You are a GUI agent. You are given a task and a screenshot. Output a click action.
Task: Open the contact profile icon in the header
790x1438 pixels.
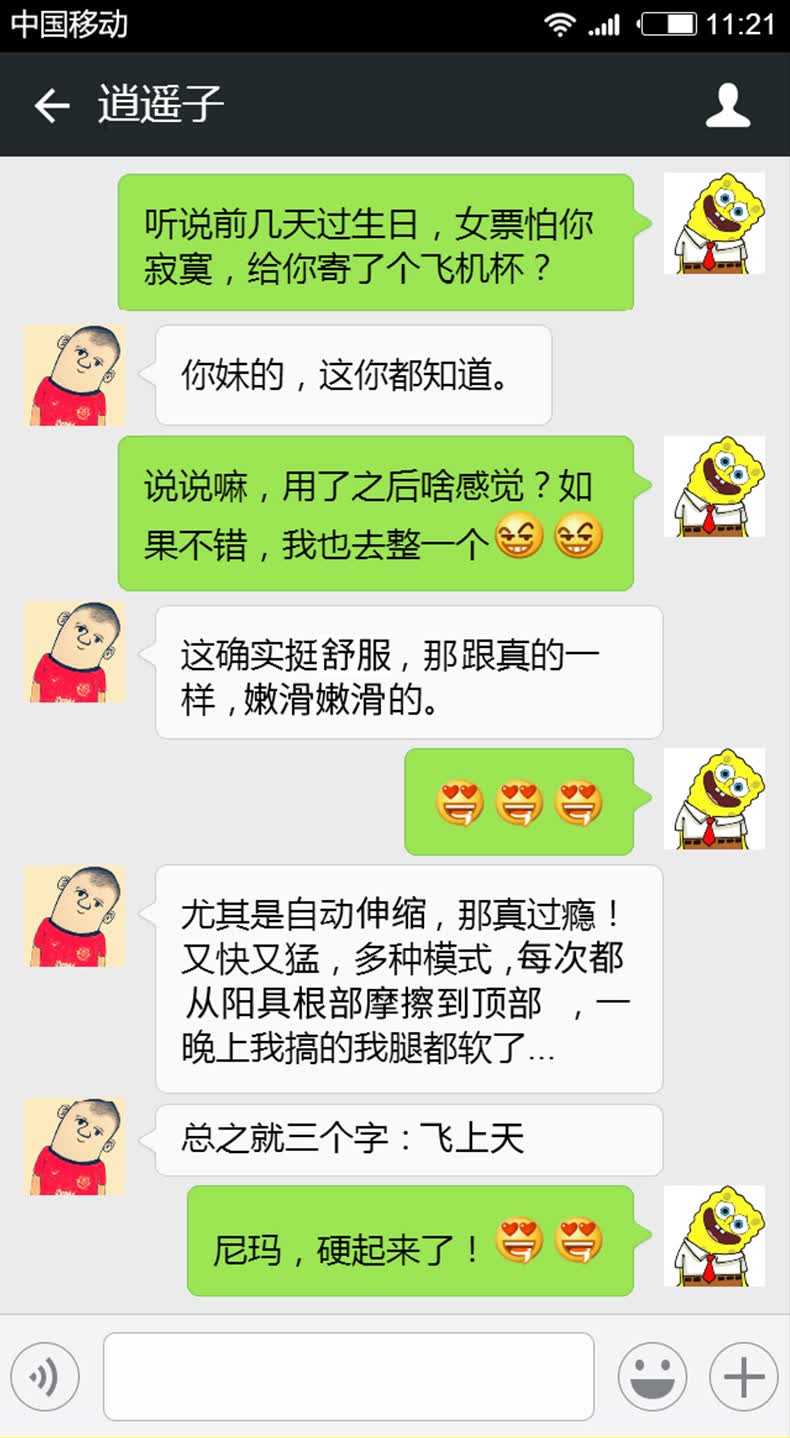[x=727, y=105]
